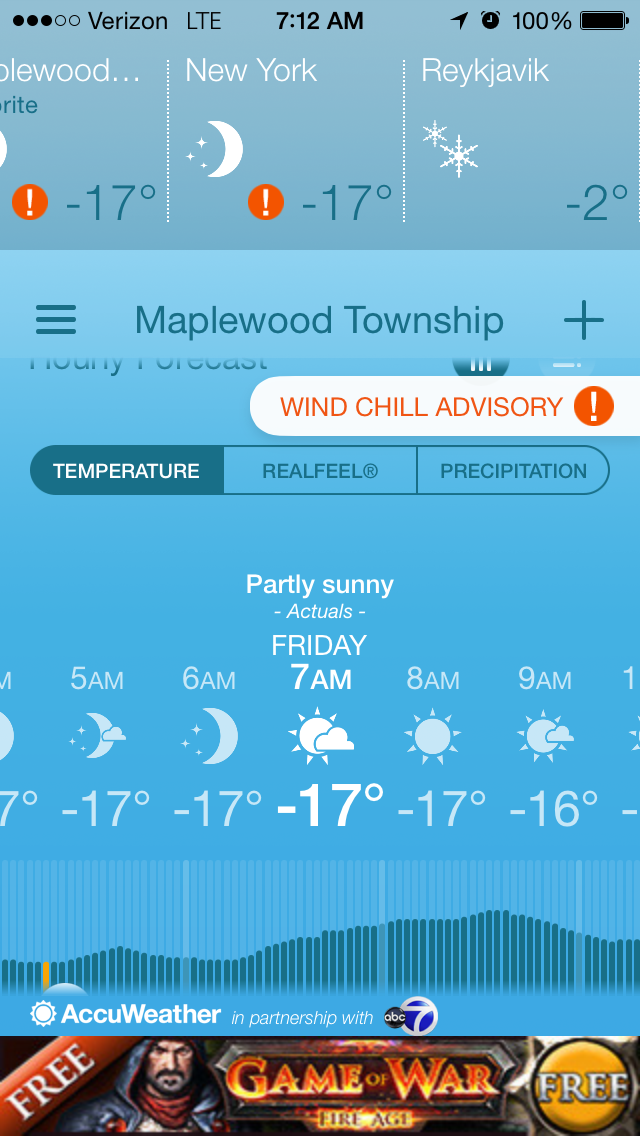Screen dimensions: 640x1136
Task: Open the Game of War ad banner
Action: [320, 1085]
